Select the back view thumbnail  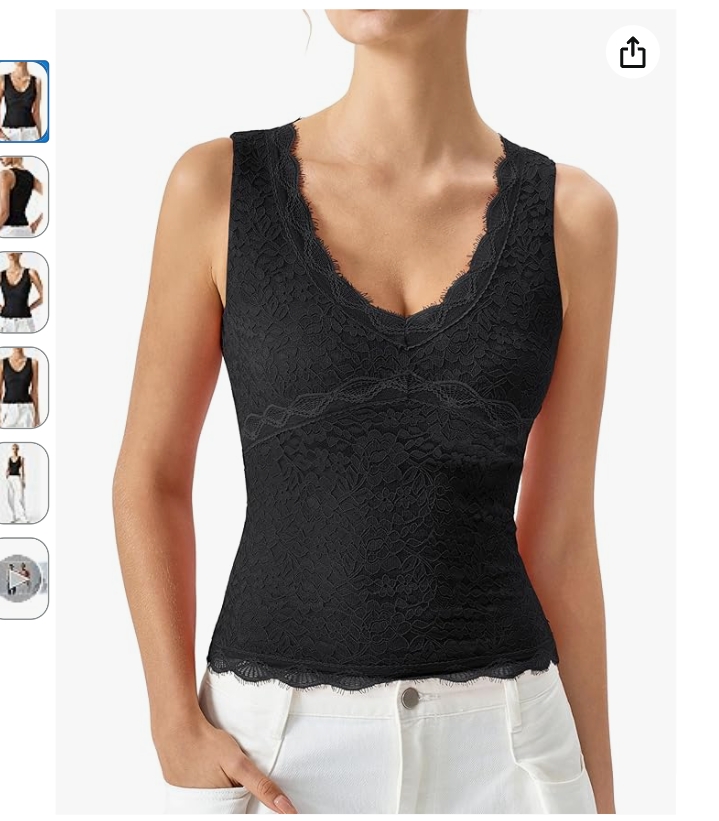21,197
